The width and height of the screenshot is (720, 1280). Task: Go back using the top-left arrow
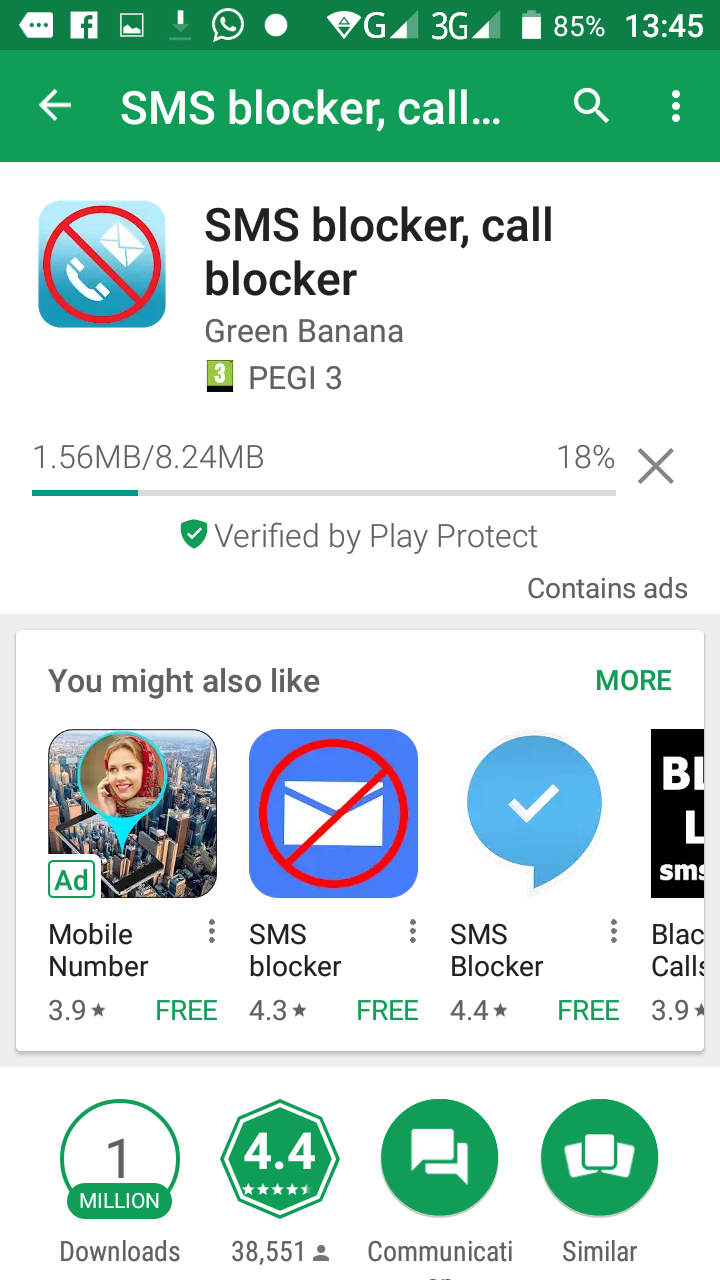click(55, 106)
